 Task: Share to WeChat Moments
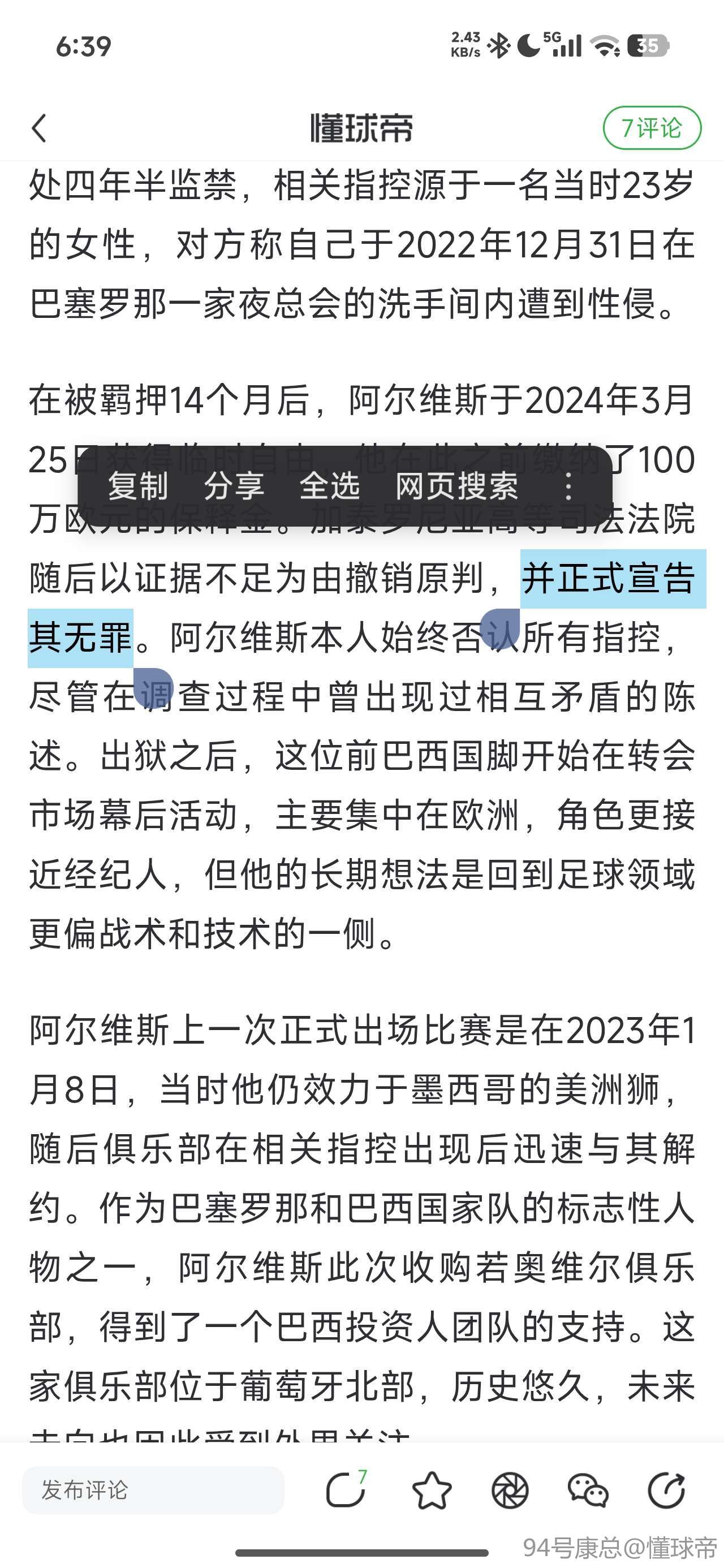[x=510, y=1490]
